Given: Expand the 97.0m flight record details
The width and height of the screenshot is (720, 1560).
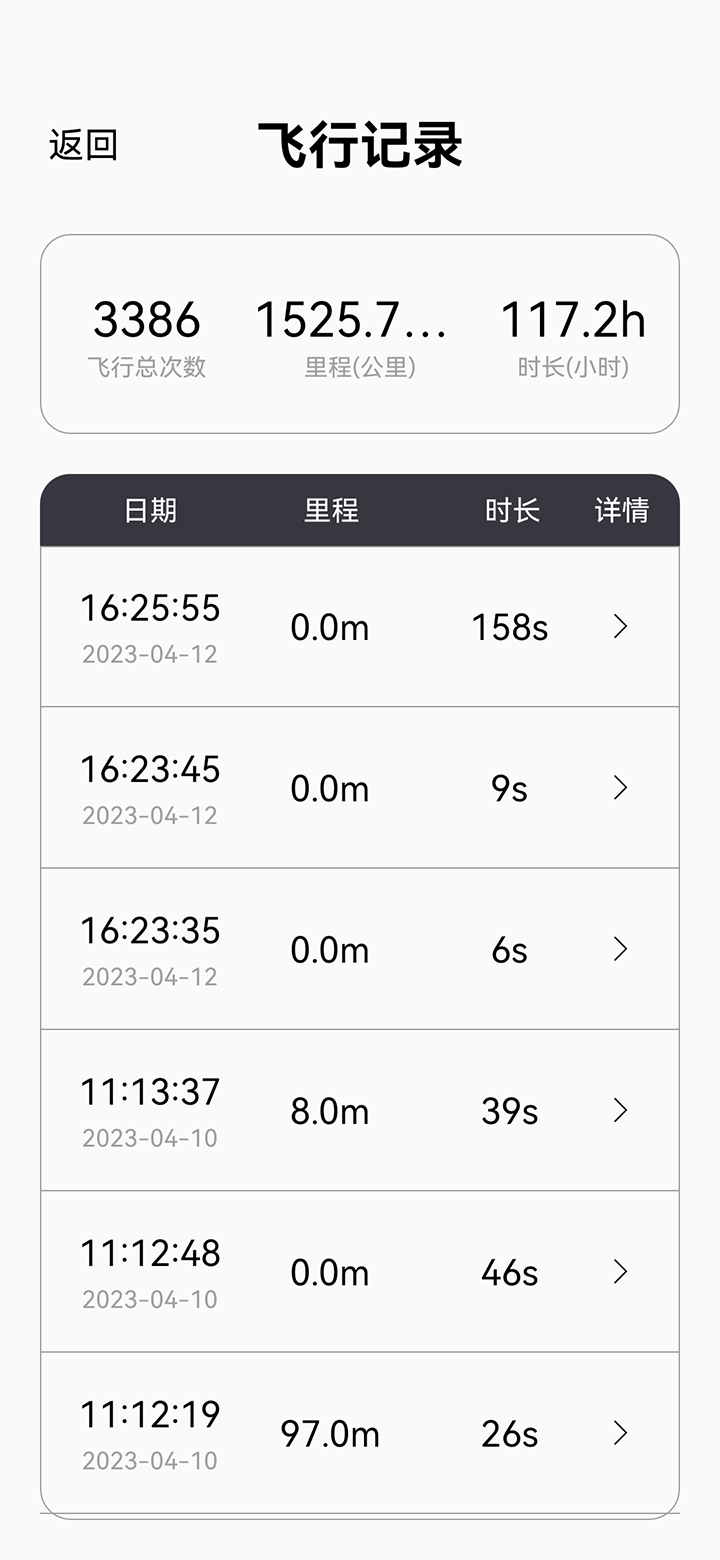Looking at the screenshot, I should tap(620, 1433).
